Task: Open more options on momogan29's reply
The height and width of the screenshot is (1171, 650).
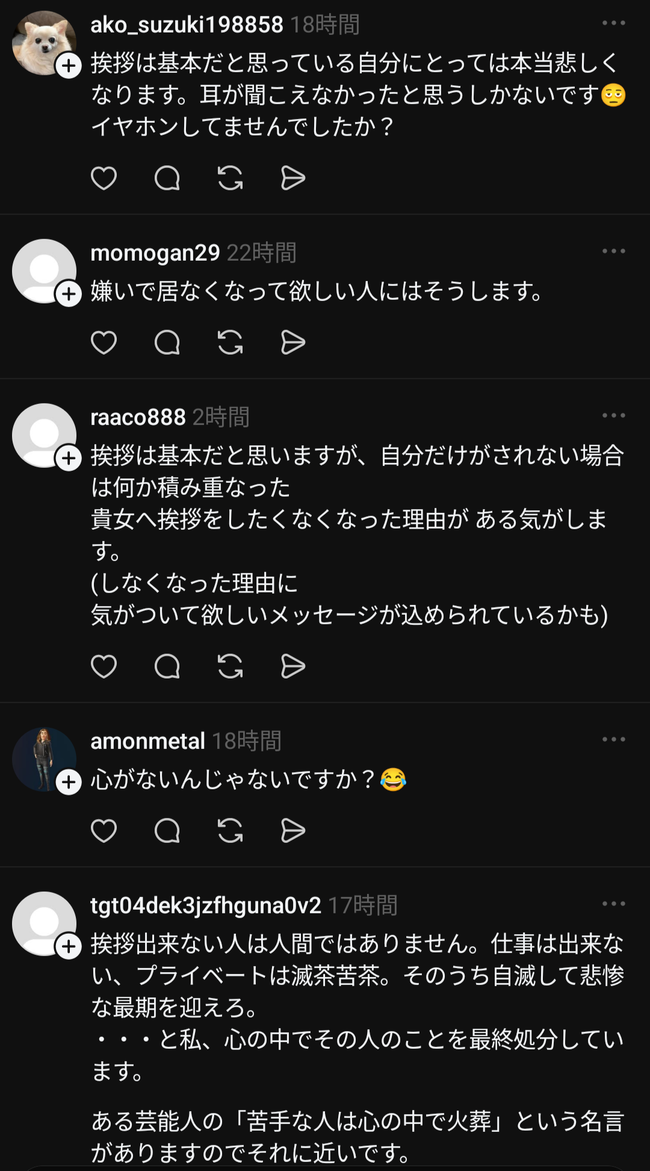Action: 613,251
